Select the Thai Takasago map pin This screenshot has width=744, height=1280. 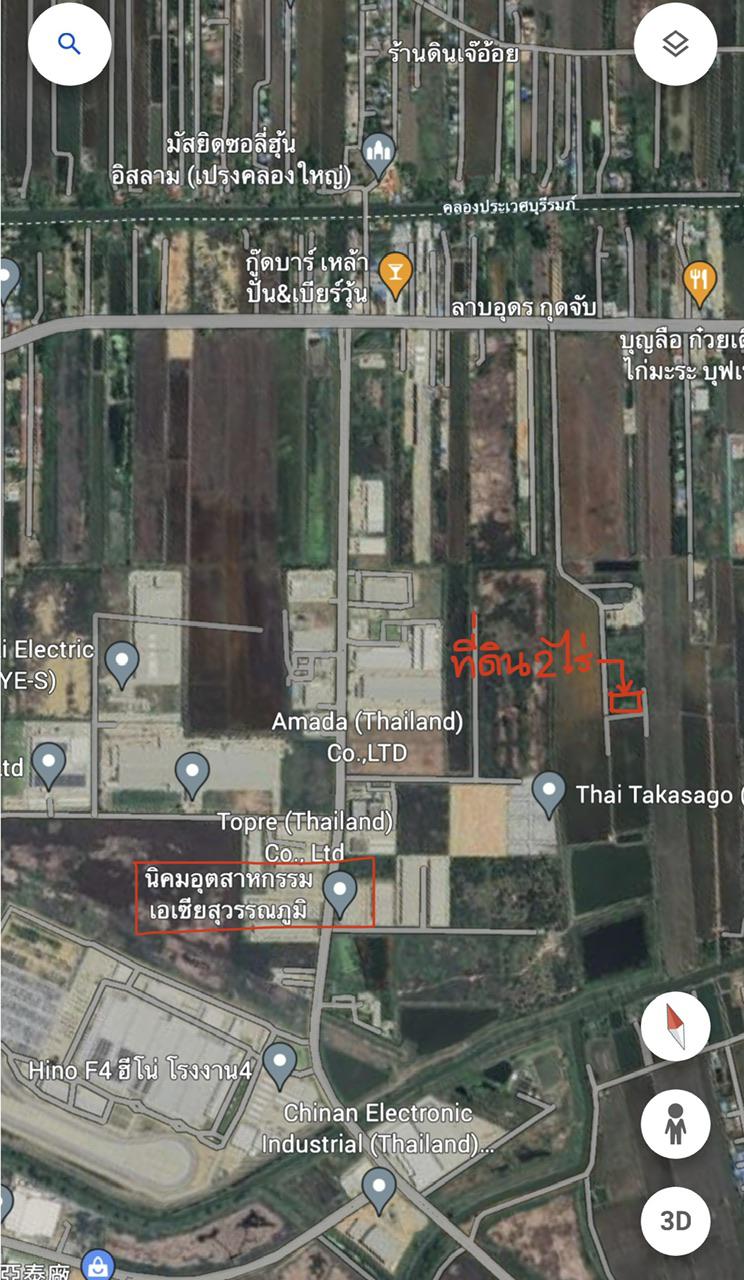tap(548, 793)
